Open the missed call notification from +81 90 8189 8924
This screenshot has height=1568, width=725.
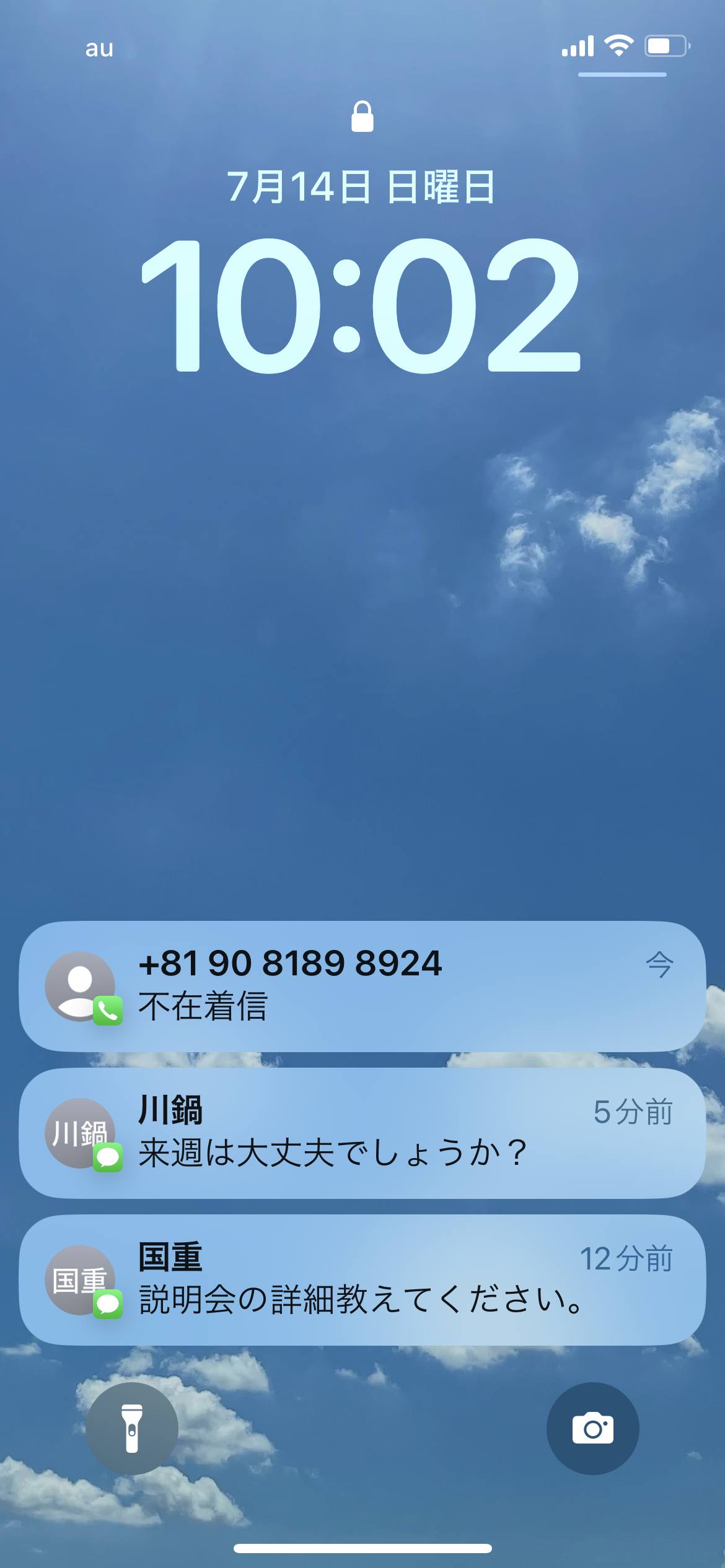point(362,986)
